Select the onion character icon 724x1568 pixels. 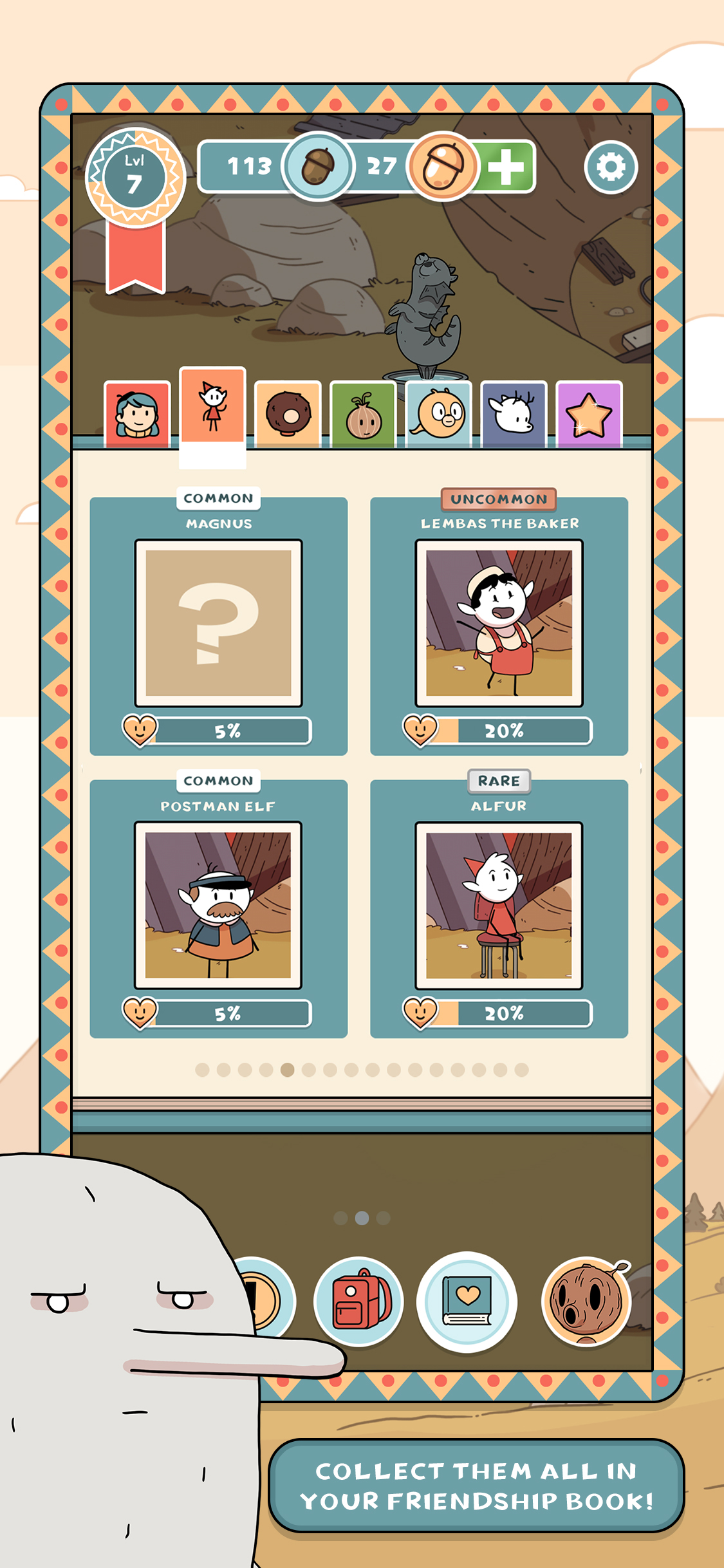pos(364,415)
